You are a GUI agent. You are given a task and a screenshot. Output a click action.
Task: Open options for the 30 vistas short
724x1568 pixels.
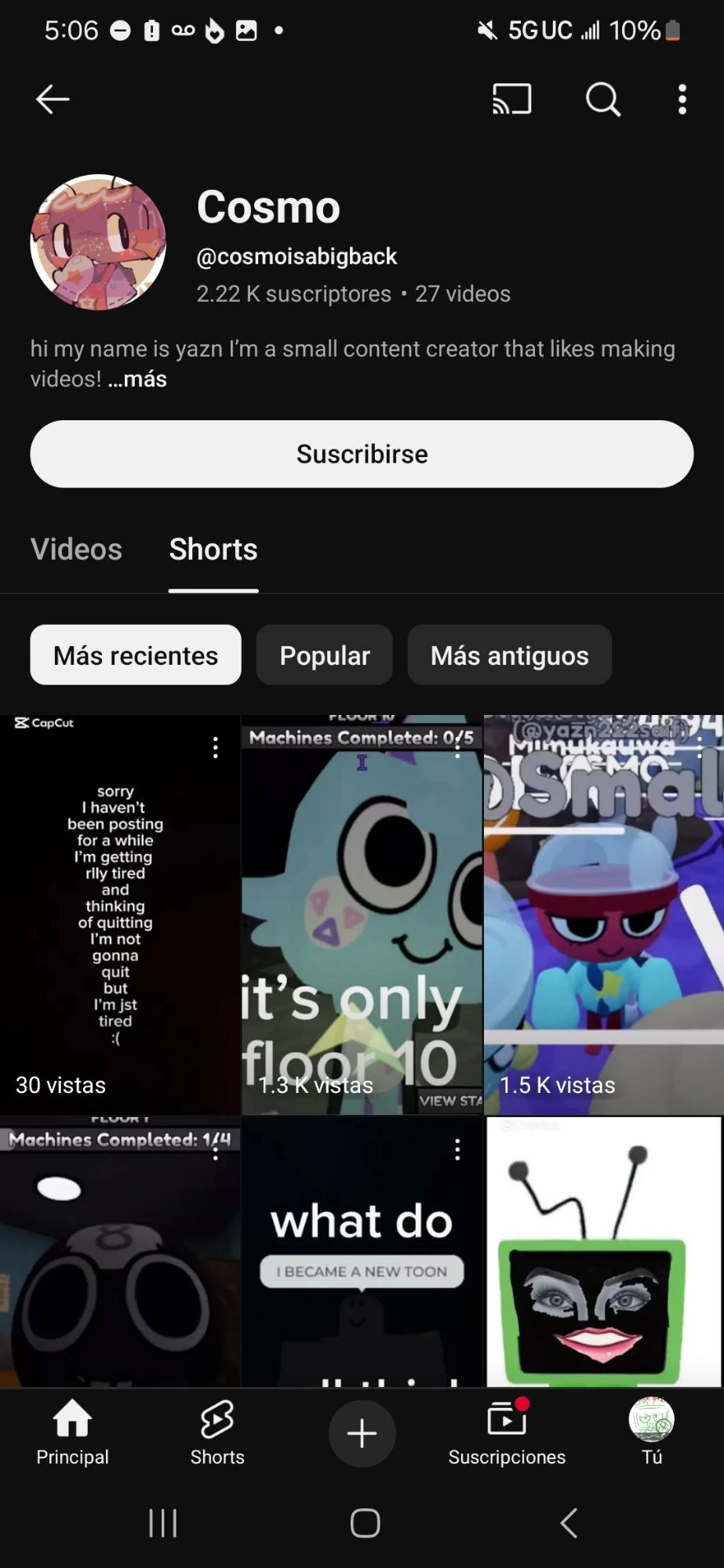pos(216,747)
